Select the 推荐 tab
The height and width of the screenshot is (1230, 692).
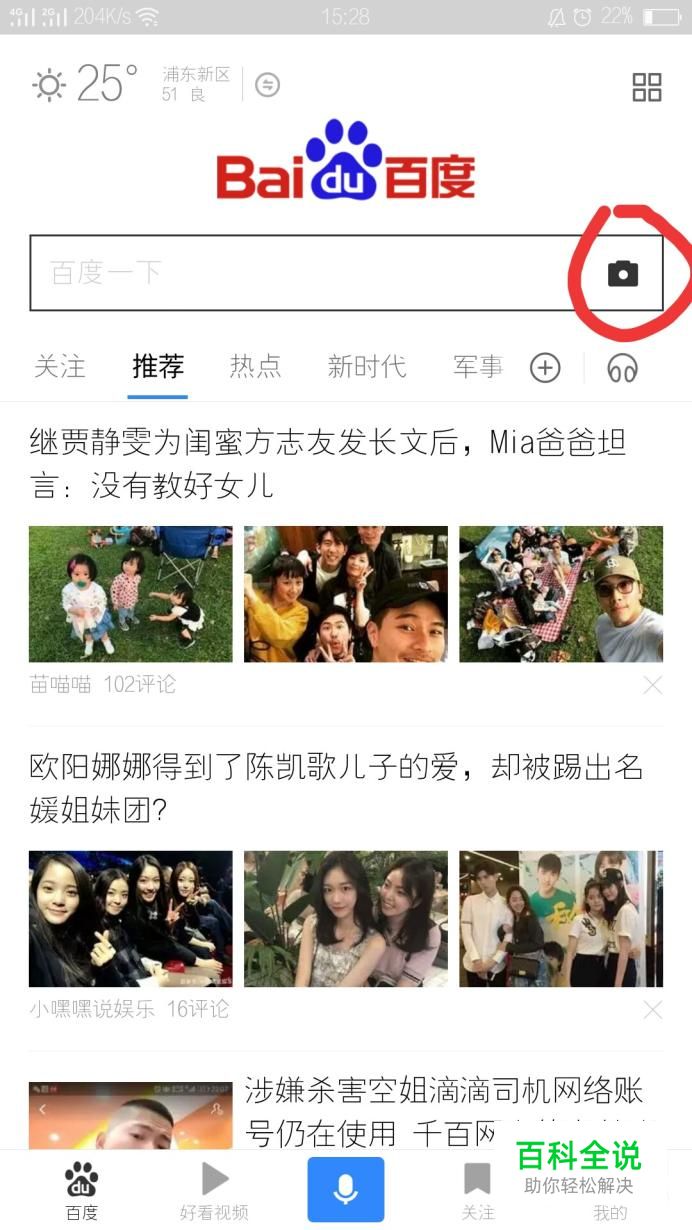pyautogui.click(x=158, y=366)
